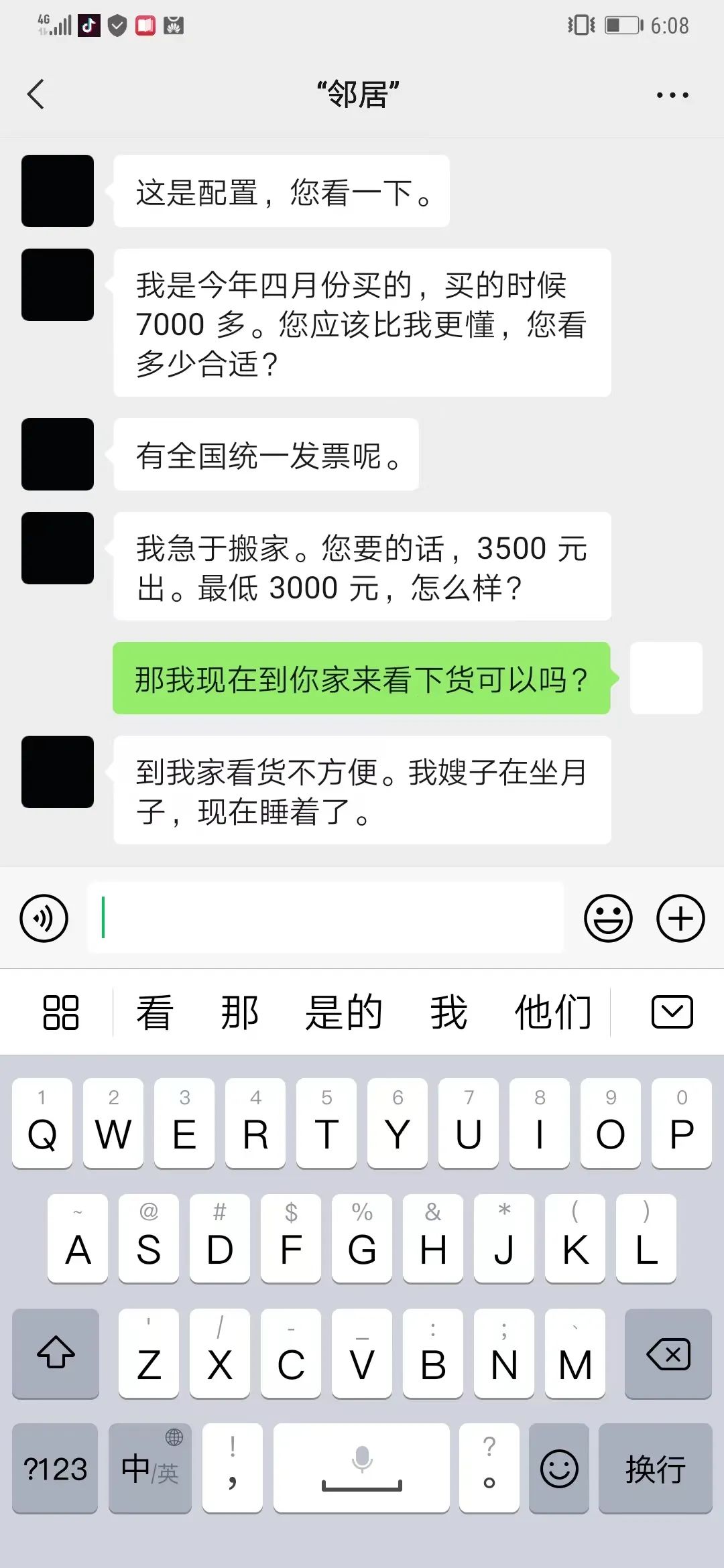The height and width of the screenshot is (1568, 724).
Task: Pick suggestion 那
Action: click(x=239, y=1012)
